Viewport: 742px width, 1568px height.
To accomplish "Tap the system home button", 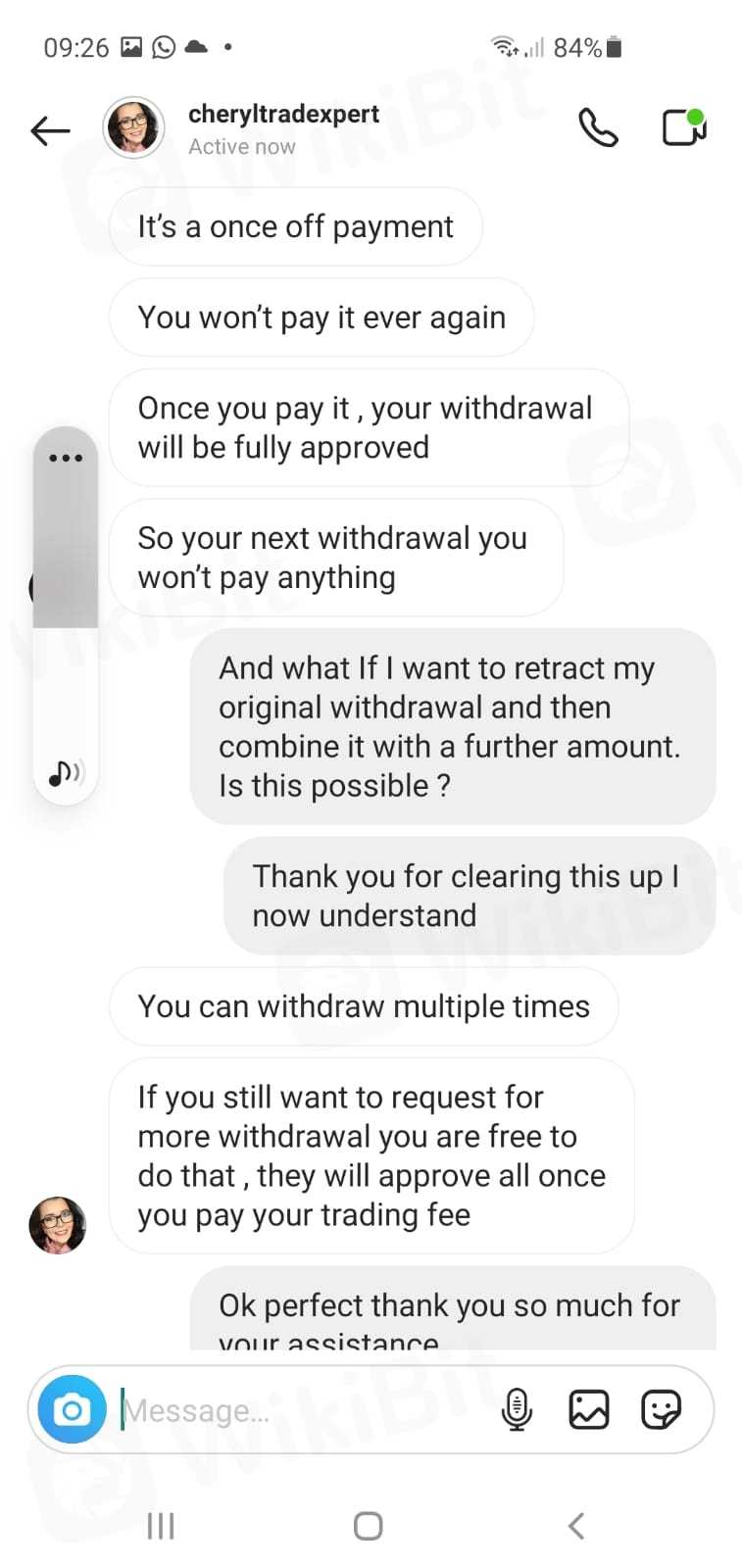I will click(368, 1526).
